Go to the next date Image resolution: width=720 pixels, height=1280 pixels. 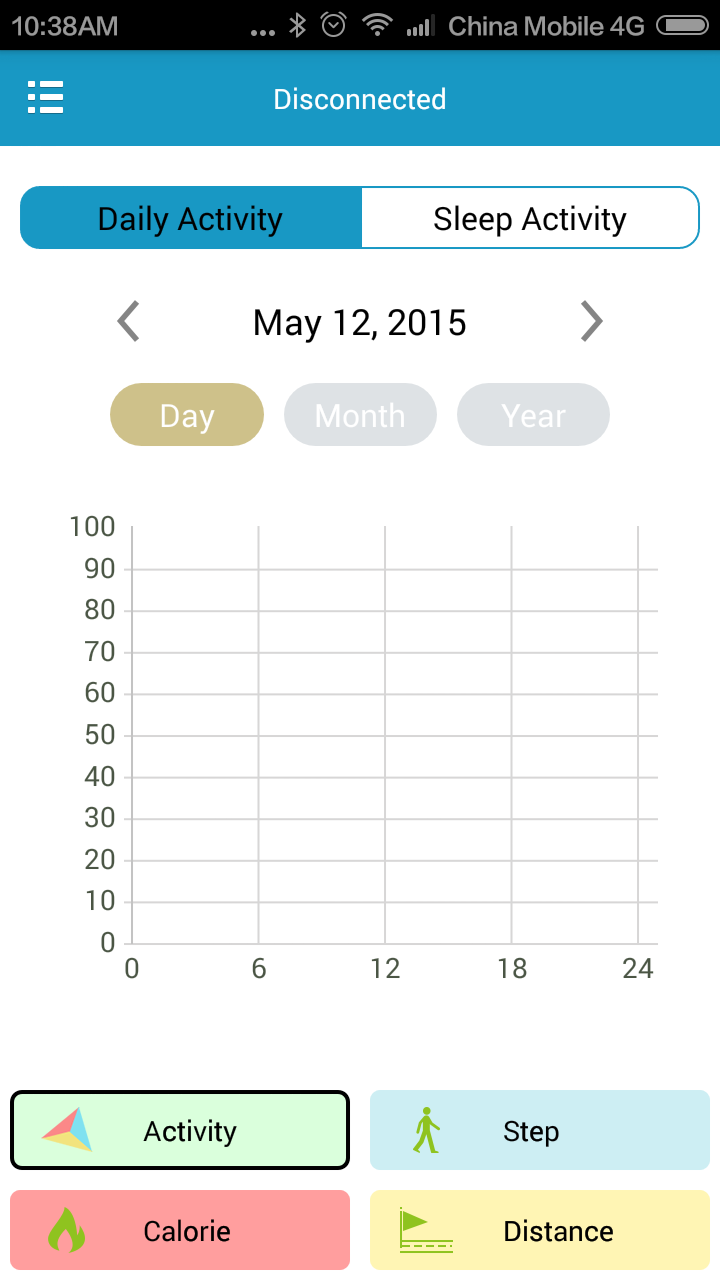pyautogui.click(x=592, y=322)
